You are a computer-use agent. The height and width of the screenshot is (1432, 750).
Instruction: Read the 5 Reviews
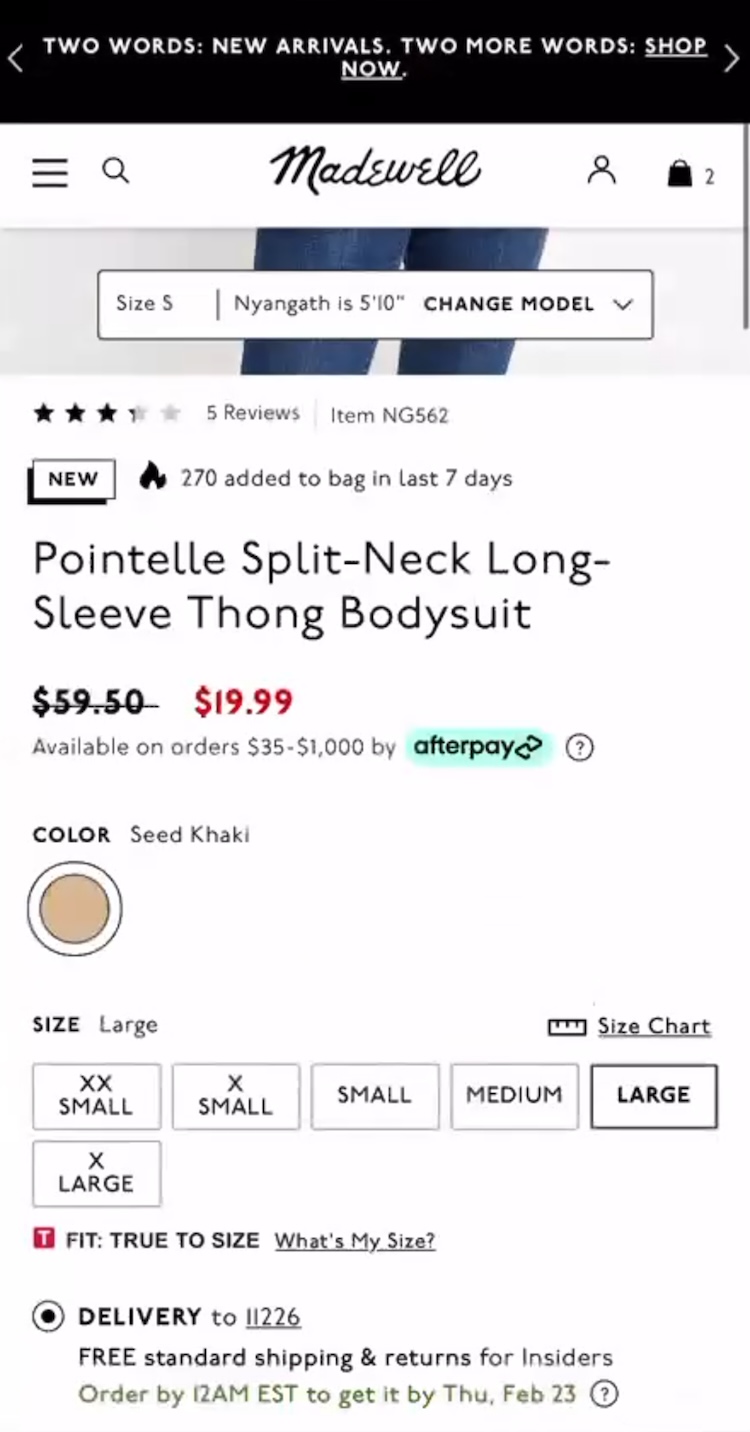(253, 413)
